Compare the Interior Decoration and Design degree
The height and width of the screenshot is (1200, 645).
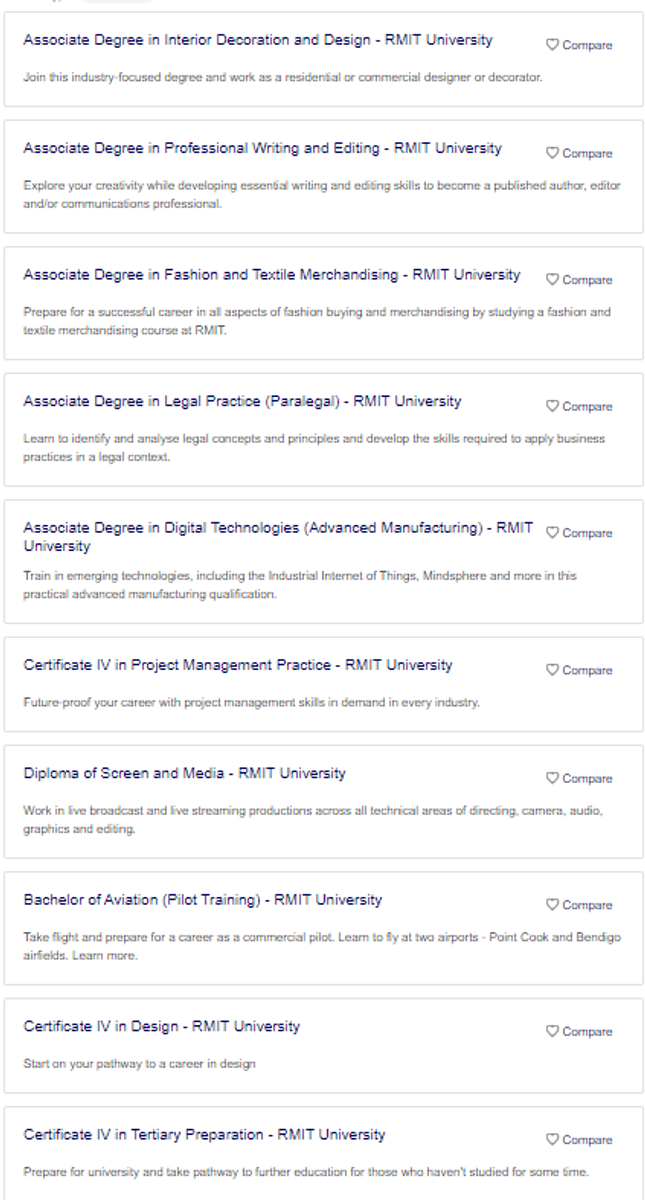click(579, 45)
